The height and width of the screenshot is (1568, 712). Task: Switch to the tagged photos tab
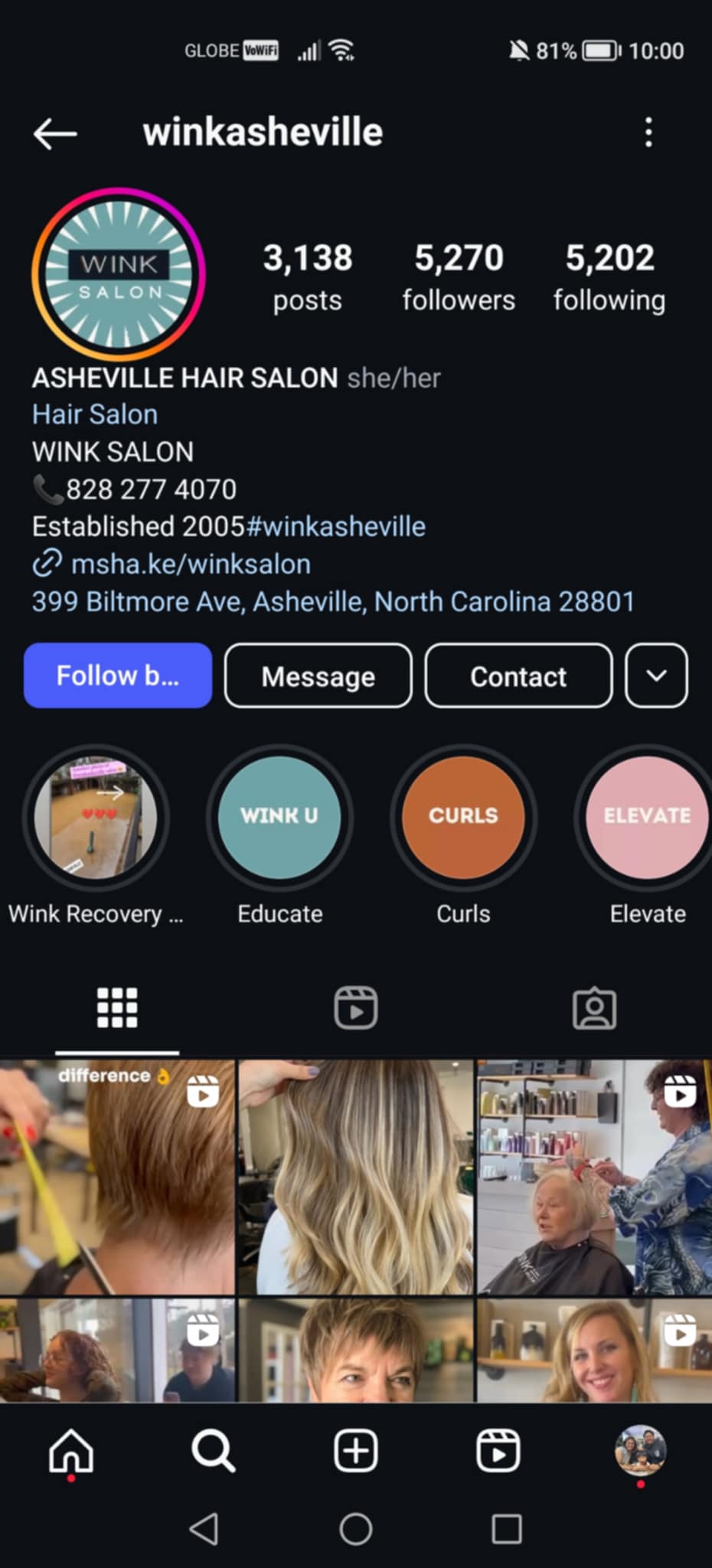(x=594, y=1008)
